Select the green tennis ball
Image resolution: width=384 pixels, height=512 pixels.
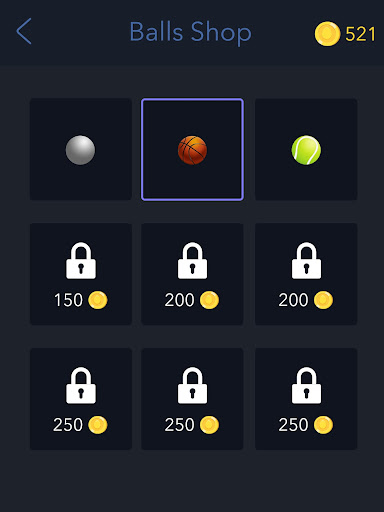(306, 149)
